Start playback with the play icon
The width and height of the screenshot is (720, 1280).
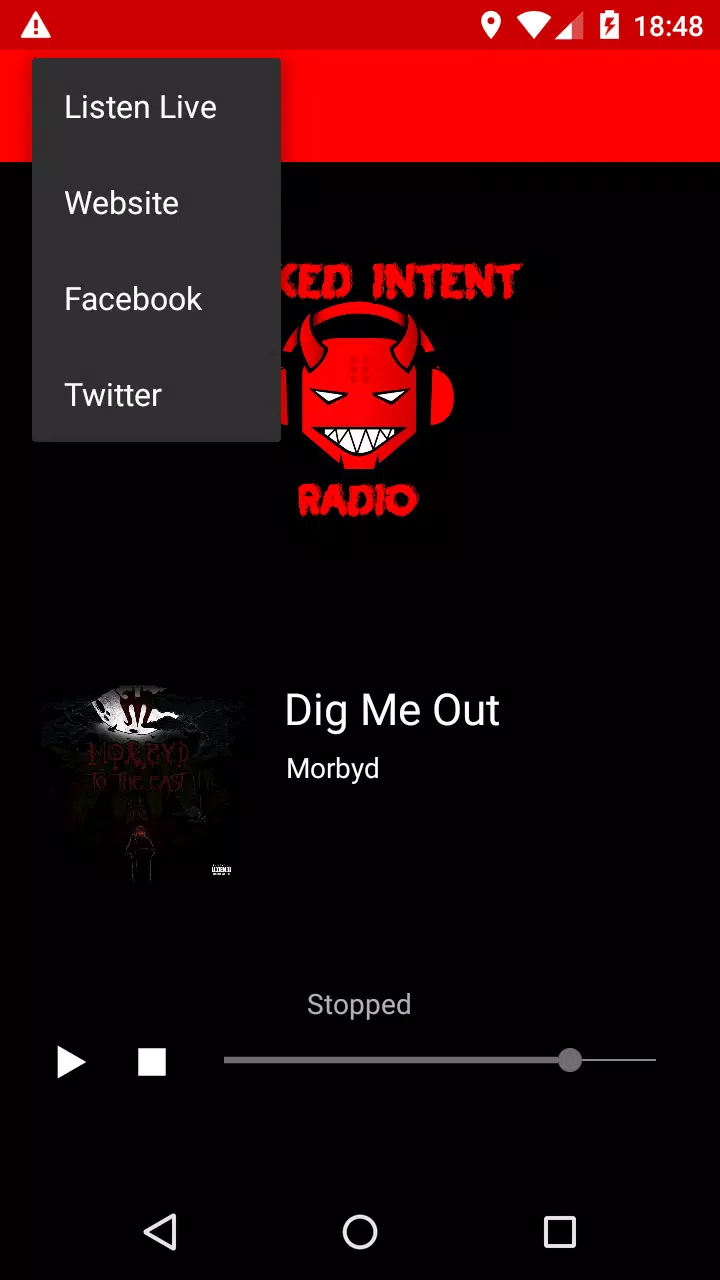pos(71,1062)
